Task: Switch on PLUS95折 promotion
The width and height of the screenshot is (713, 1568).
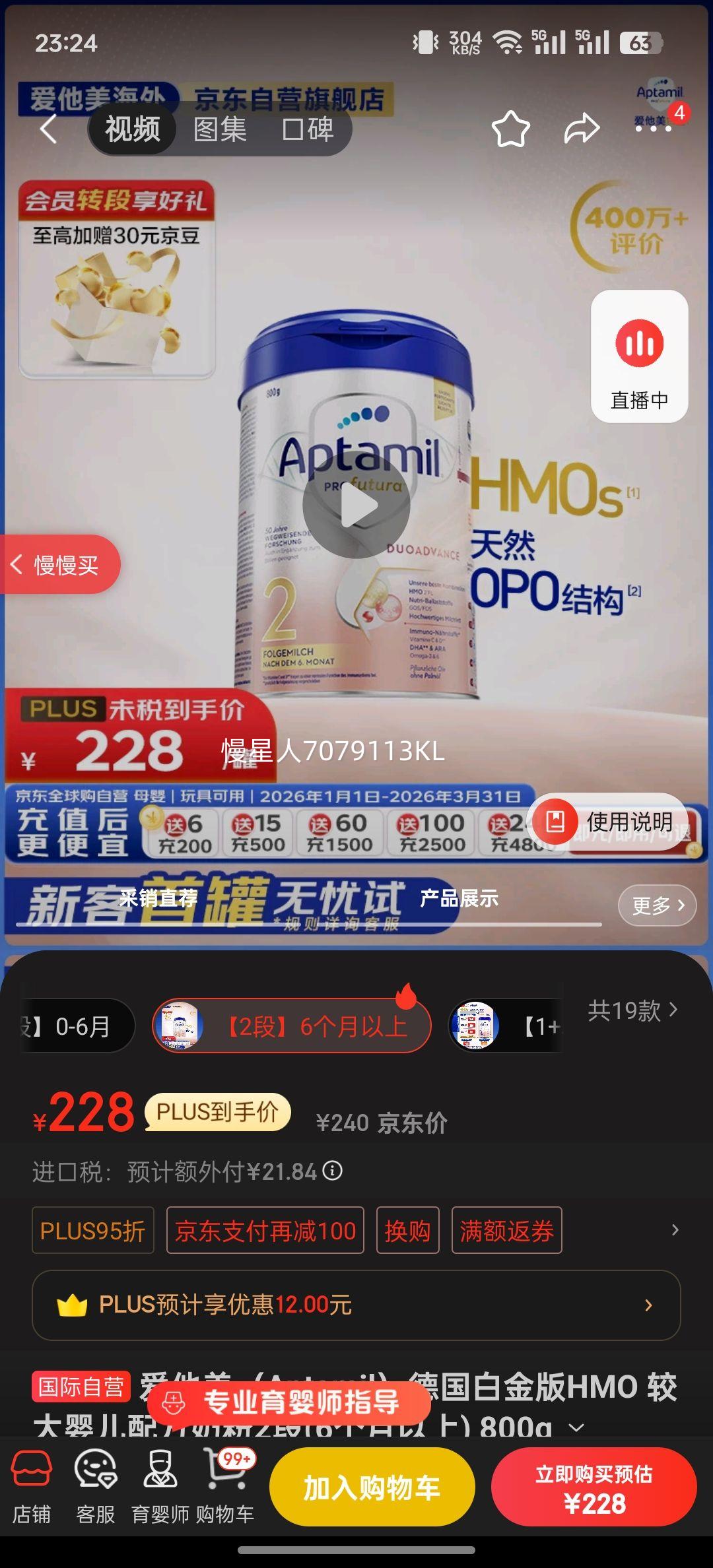Action: [92, 1229]
